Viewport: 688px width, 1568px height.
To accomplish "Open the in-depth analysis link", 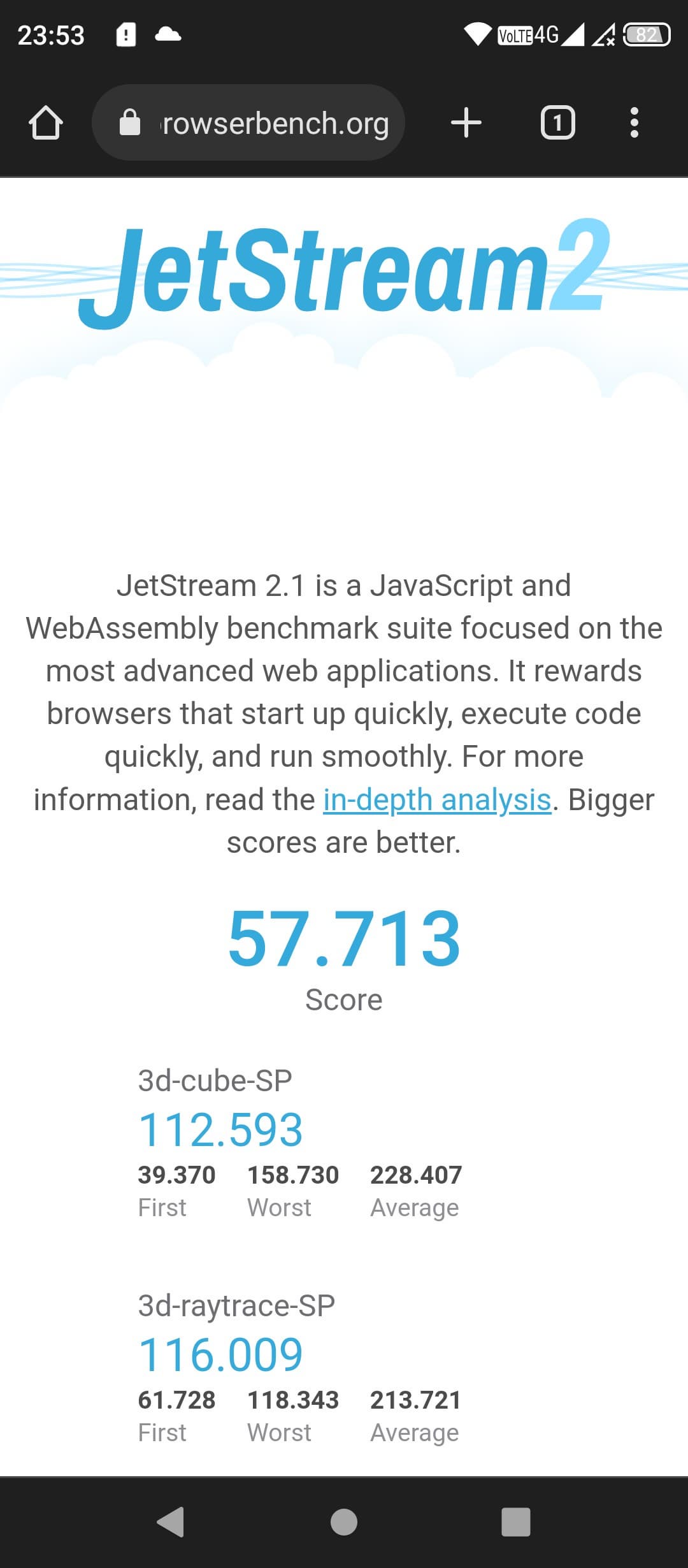I will coord(437,799).
